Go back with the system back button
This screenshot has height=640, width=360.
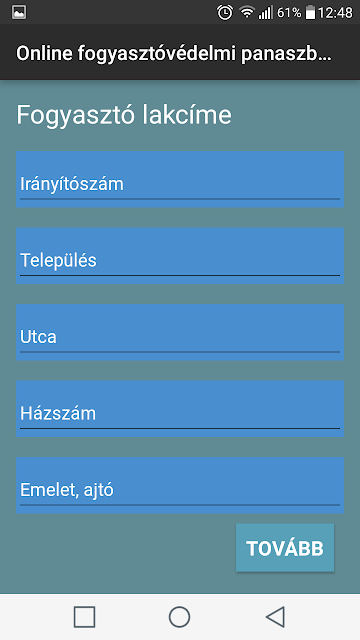pos(275,617)
